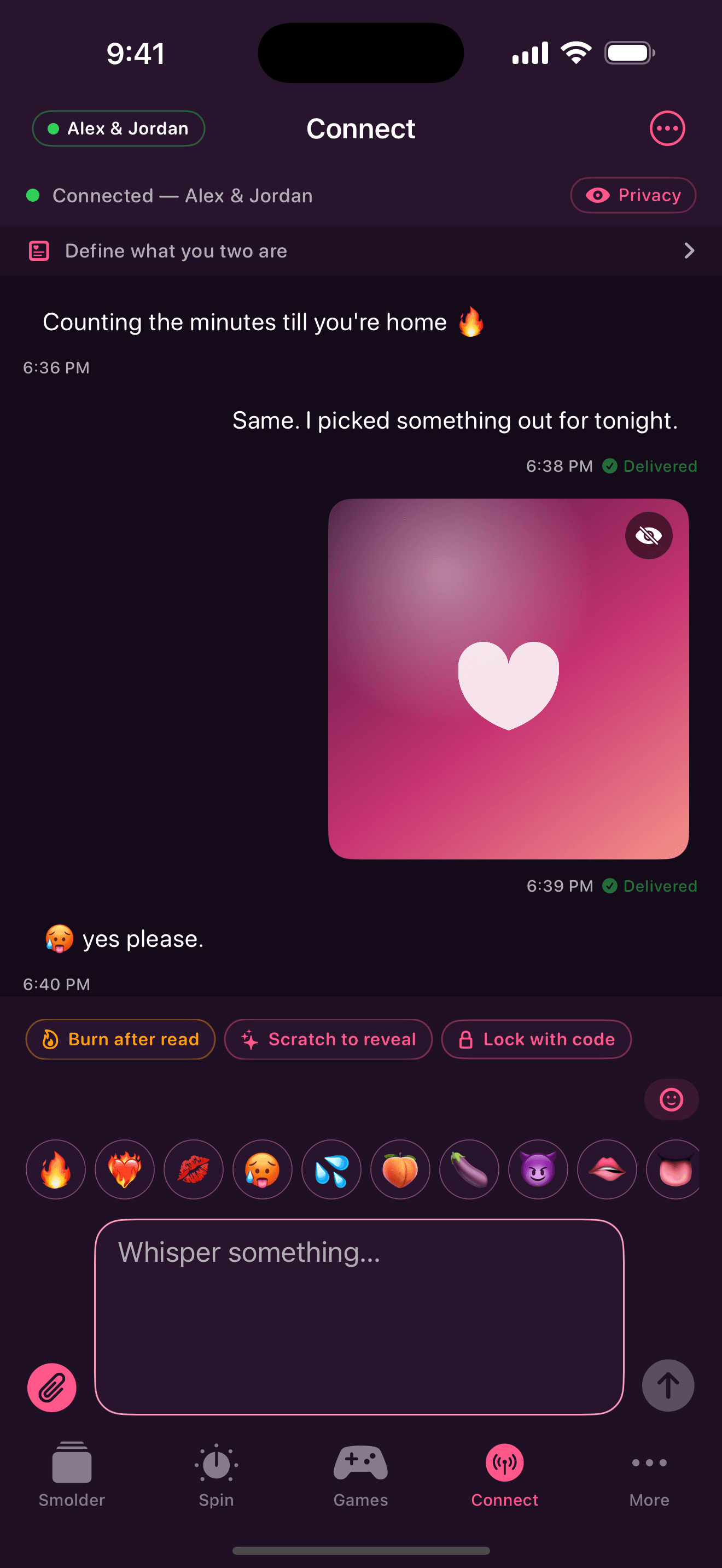Toggle Privacy mode in the header
The width and height of the screenshot is (722, 1568).
point(632,195)
